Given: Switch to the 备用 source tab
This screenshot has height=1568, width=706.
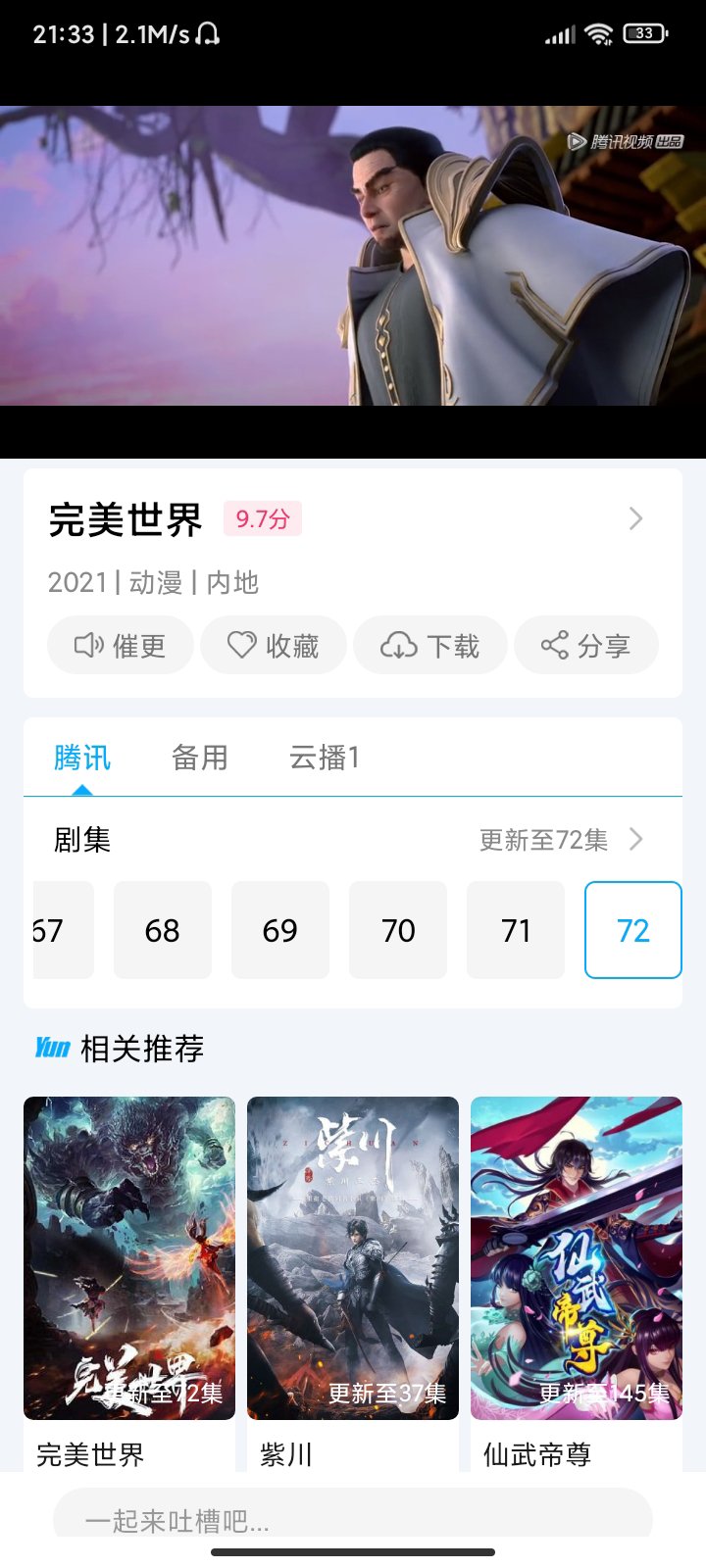Looking at the screenshot, I should pyautogui.click(x=200, y=758).
